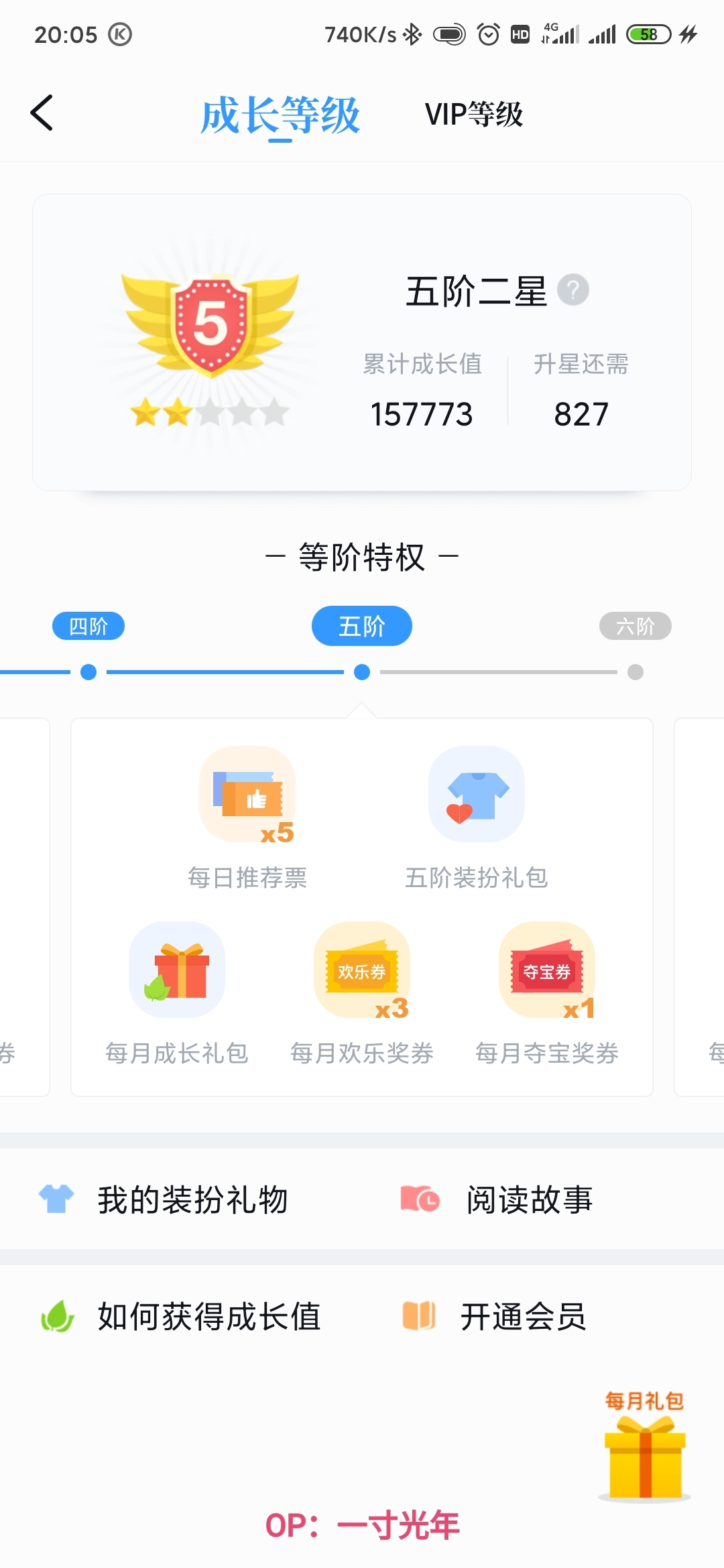Open the help icon beside 五阶二星
This screenshot has height=1568, width=724.
coord(573,290)
